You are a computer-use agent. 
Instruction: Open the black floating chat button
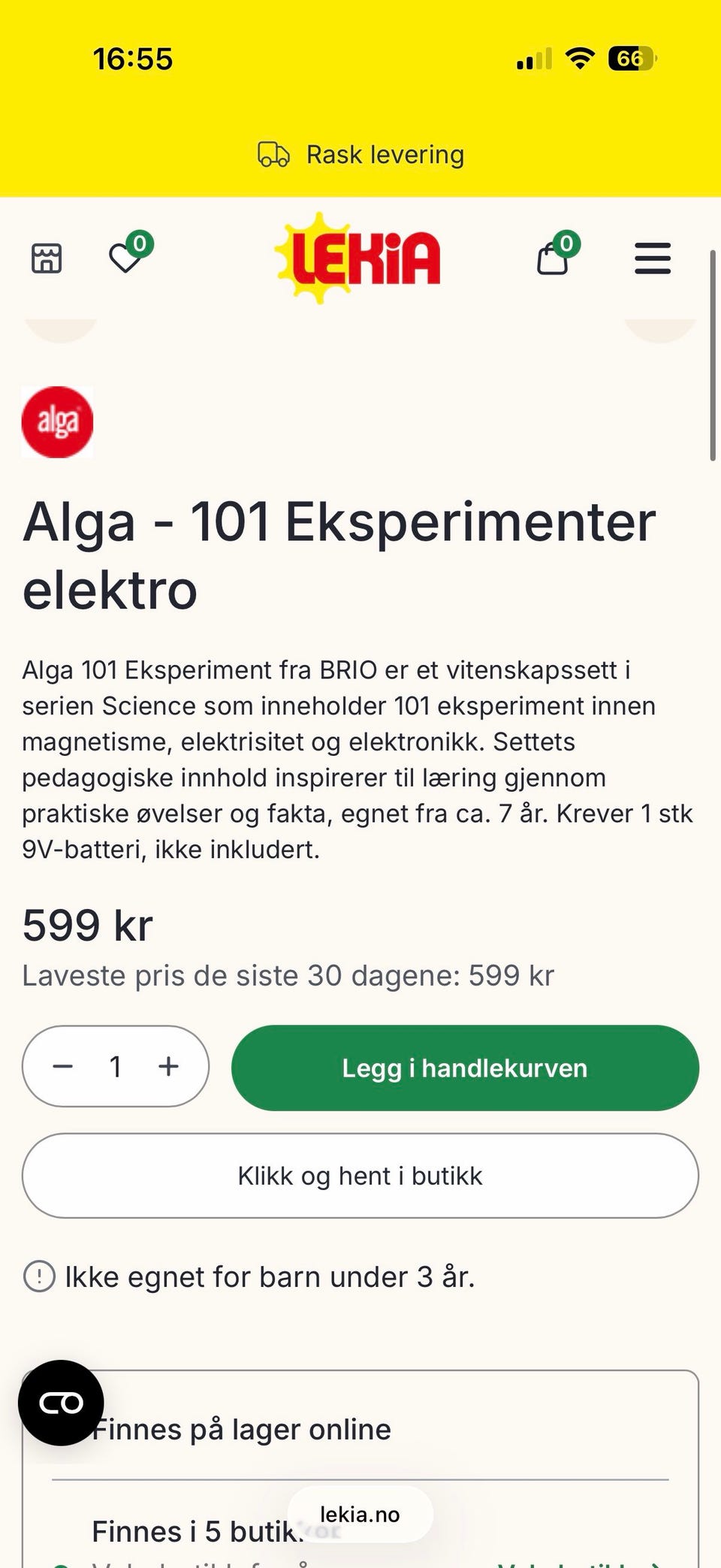(x=61, y=1403)
